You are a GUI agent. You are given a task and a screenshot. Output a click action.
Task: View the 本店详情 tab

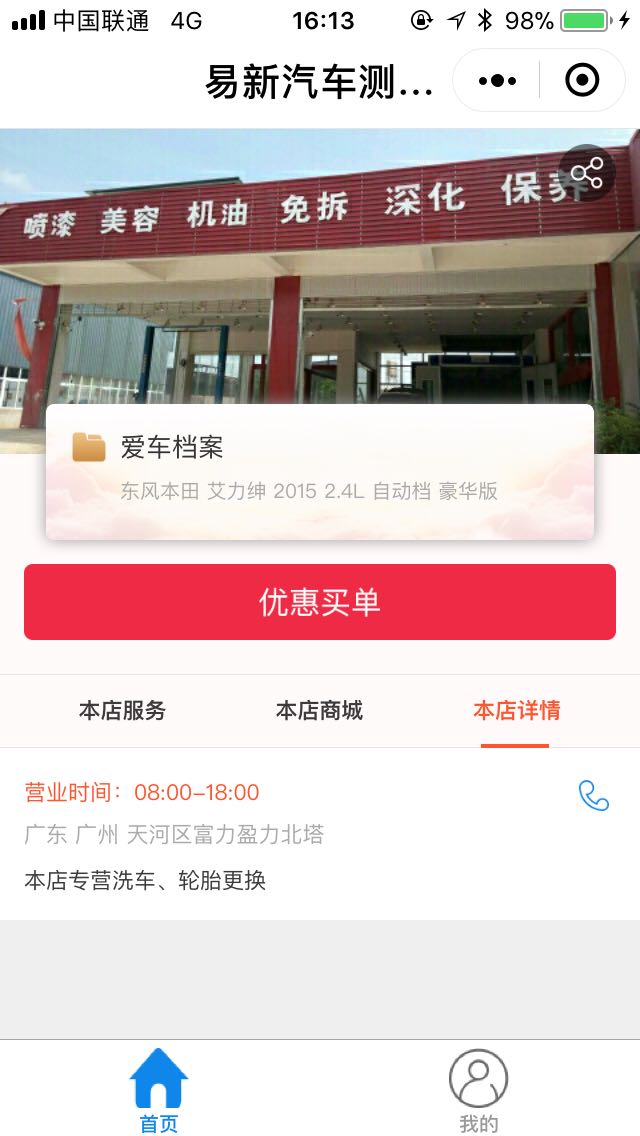click(x=516, y=711)
